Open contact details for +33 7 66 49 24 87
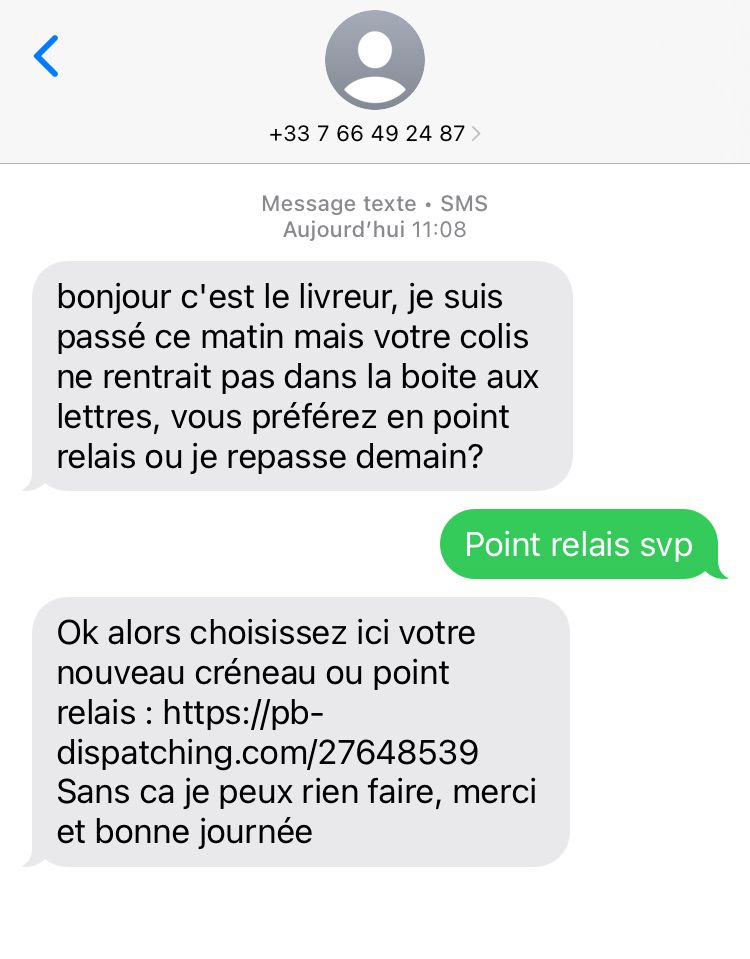 pos(374,133)
